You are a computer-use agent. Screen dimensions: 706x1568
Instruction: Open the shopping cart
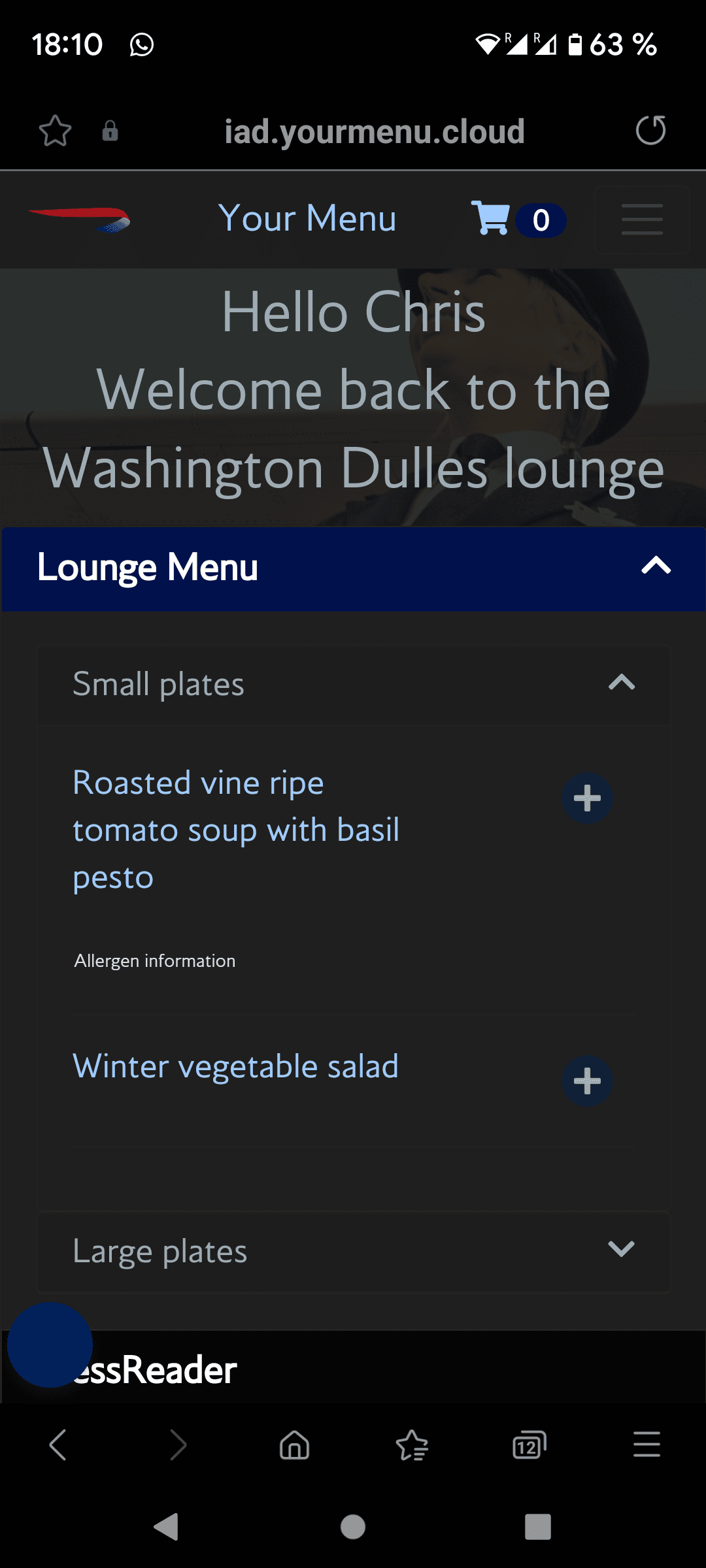coord(491,218)
